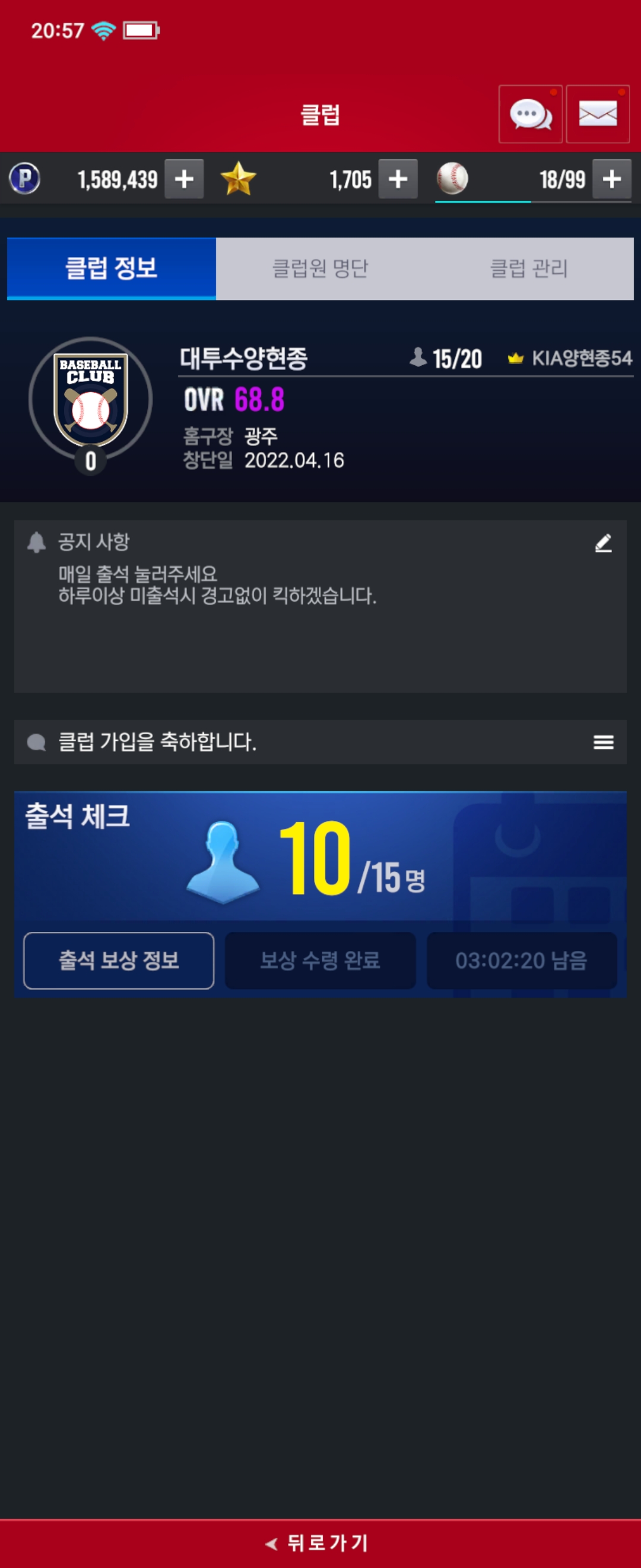Tap the 보상 수령 완료 button
Image resolution: width=641 pixels, height=1568 pixels.
click(320, 960)
